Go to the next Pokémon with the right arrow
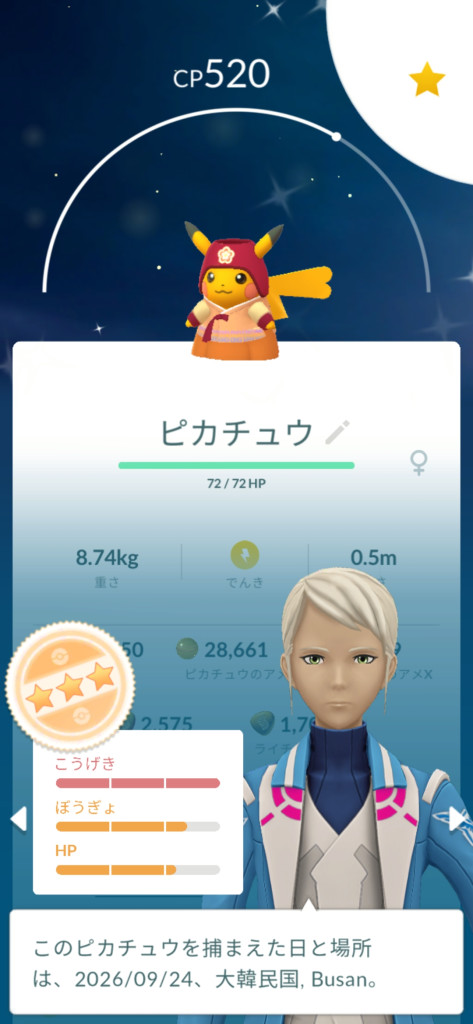This screenshot has width=473, height=1024. pyautogui.click(x=457, y=818)
